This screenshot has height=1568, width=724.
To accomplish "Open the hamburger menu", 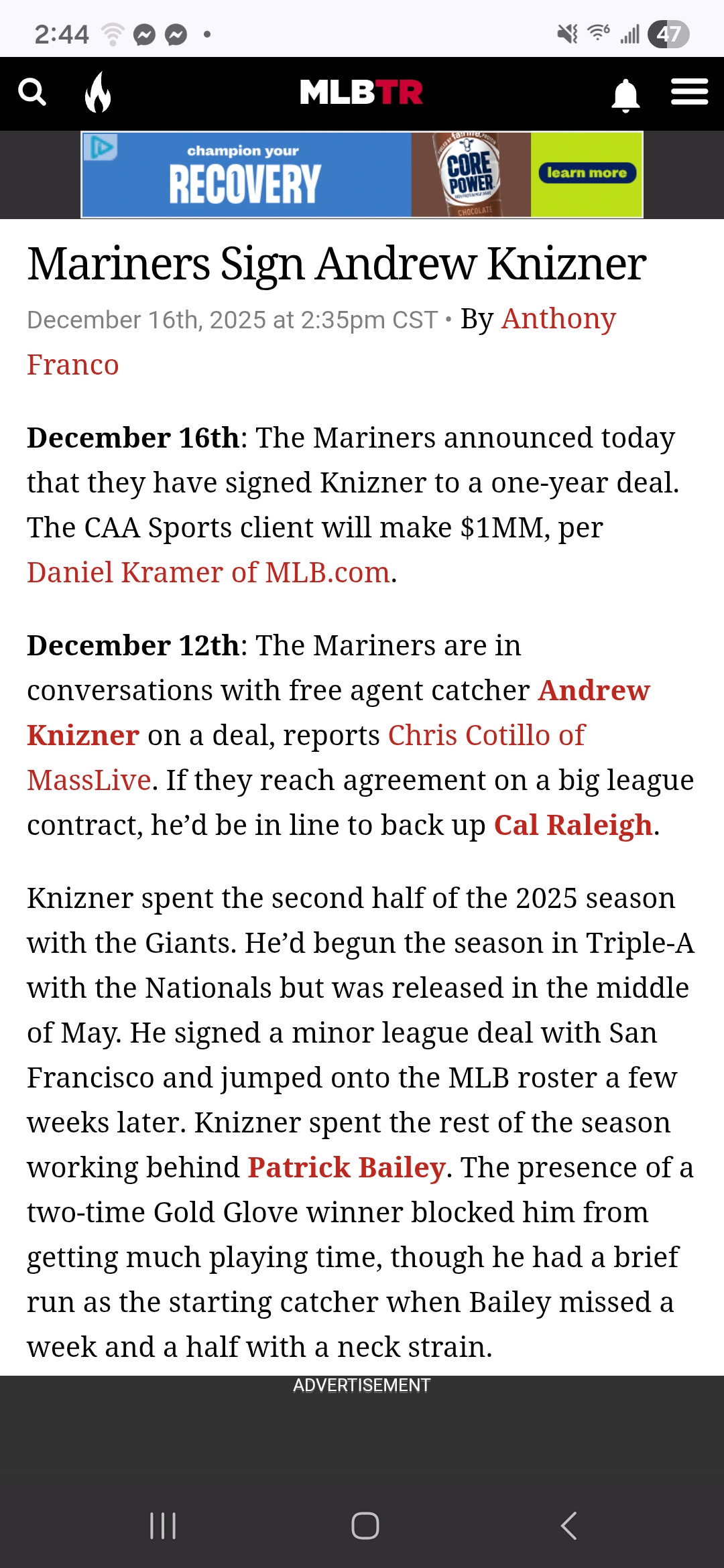I will [x=689, y=92].
